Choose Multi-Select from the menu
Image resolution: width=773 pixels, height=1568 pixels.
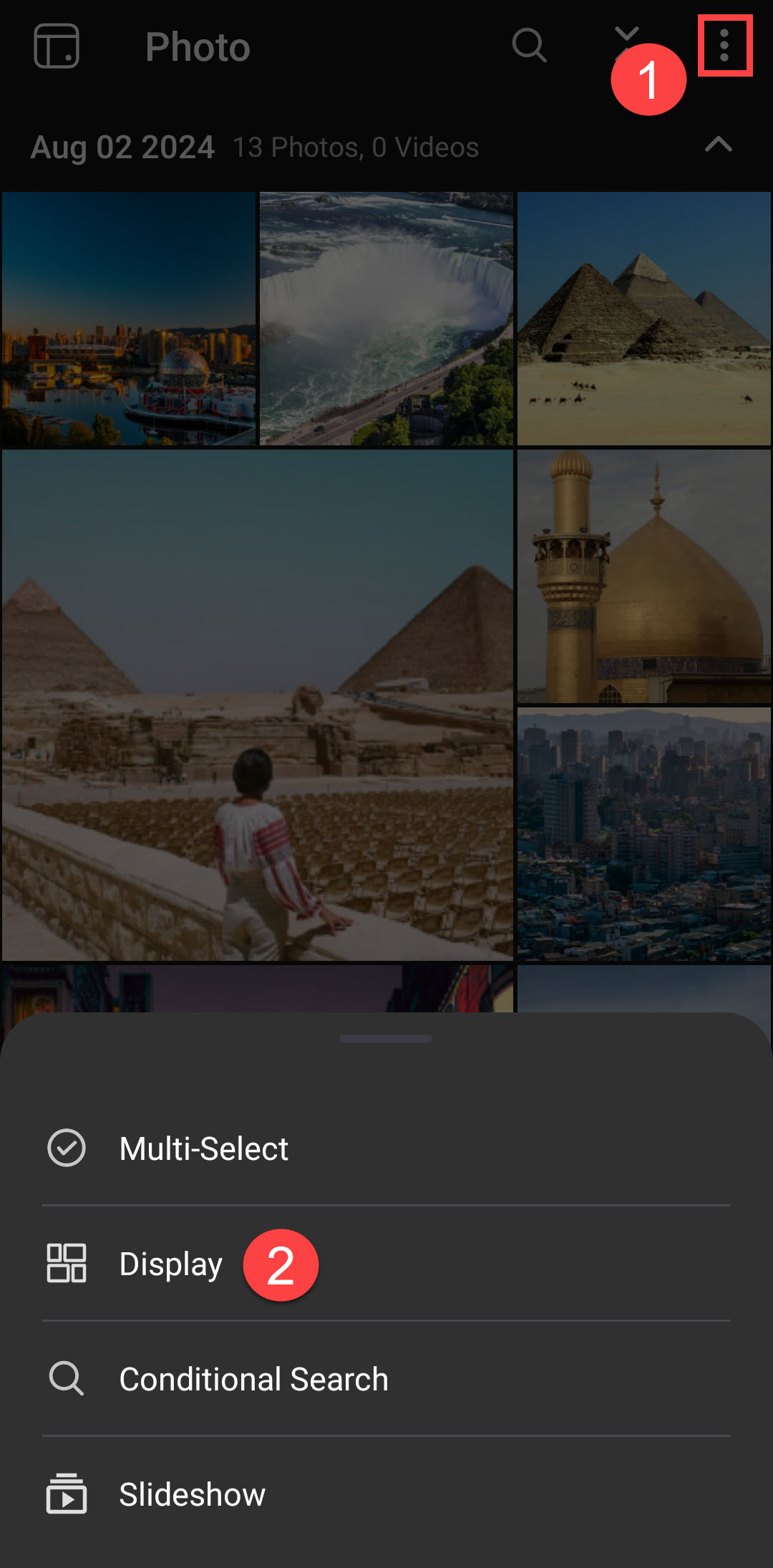point(204,1148)
